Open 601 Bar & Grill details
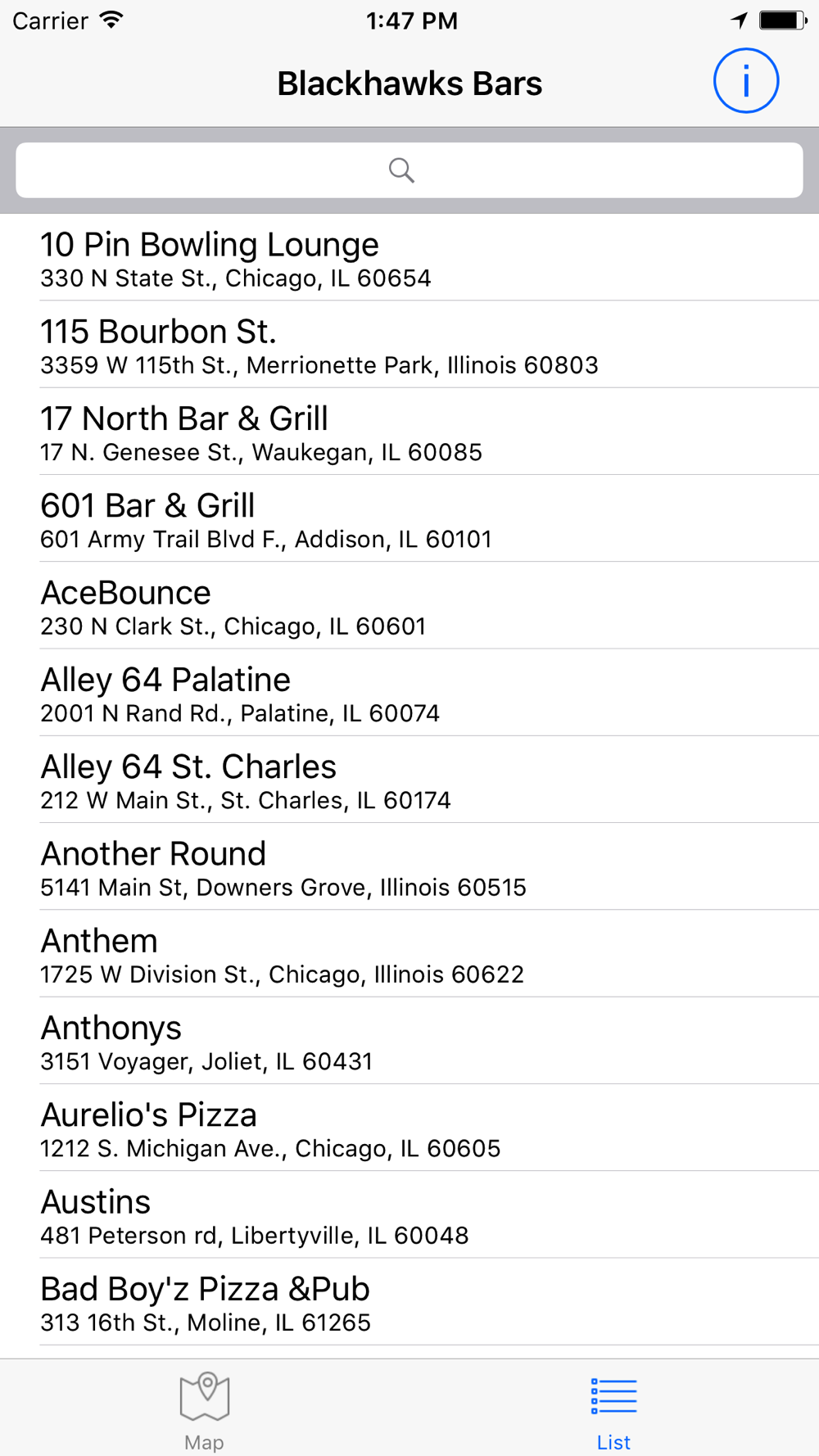This screenshot has height=1456, width=819. tap(409, 518)
